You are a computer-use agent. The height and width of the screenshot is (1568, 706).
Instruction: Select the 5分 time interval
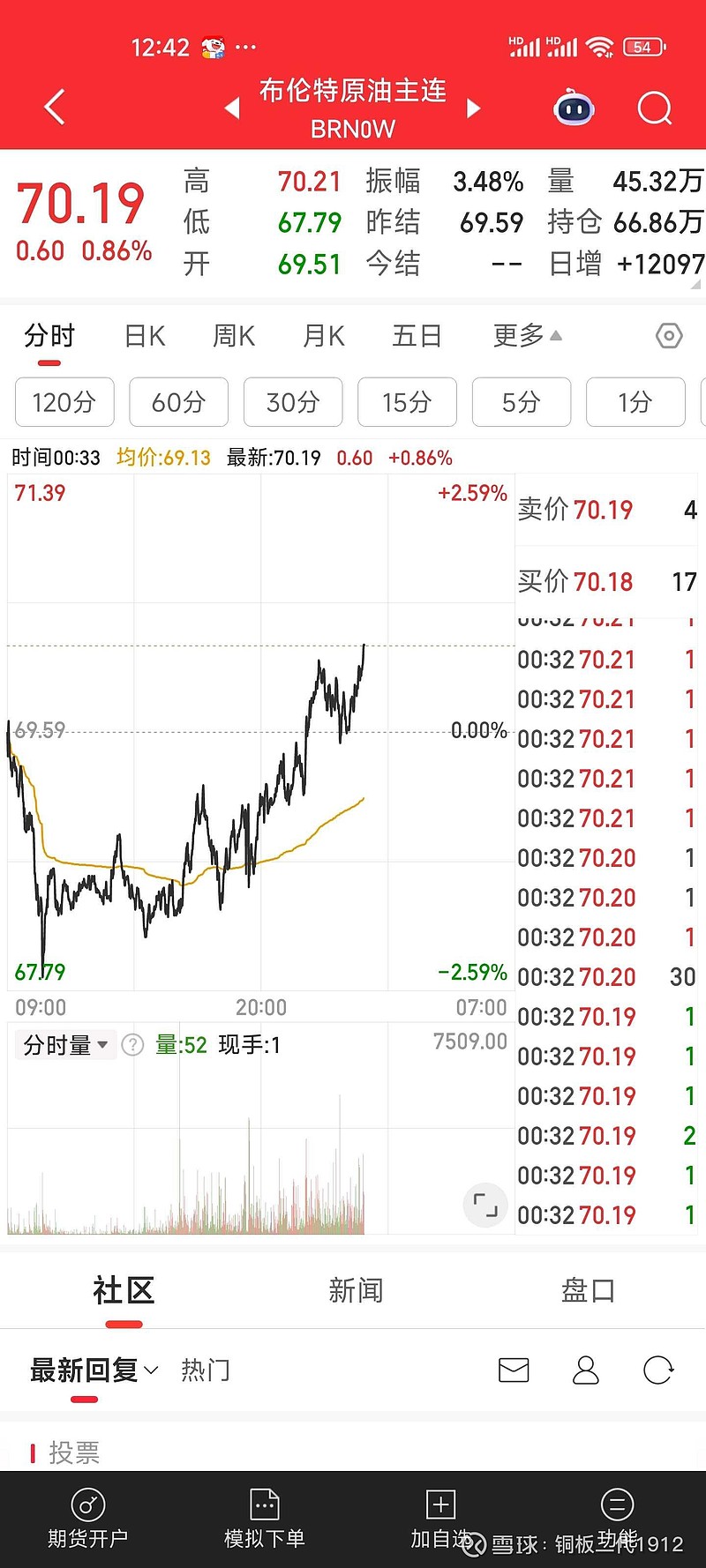521,402
